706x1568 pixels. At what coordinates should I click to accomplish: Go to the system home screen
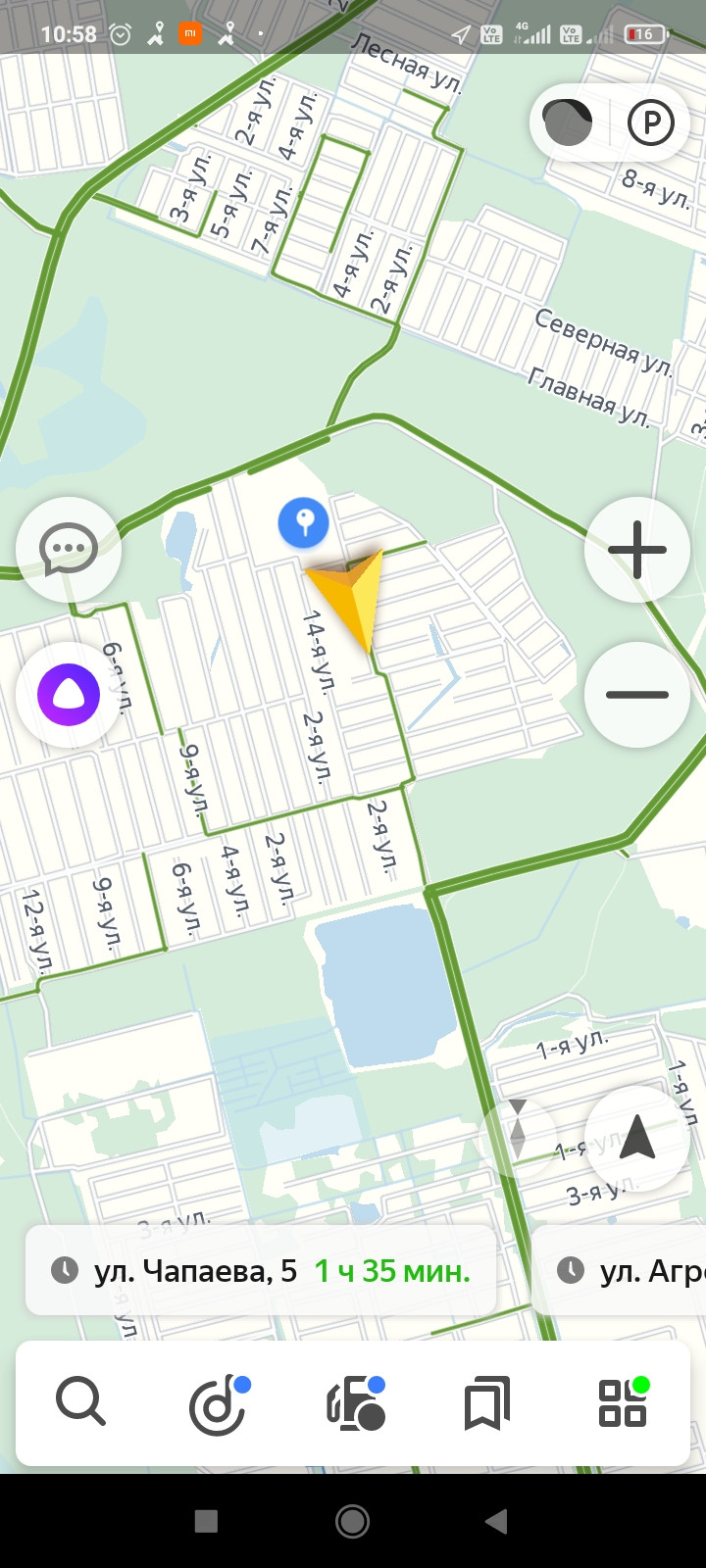tap(353, 1521)
